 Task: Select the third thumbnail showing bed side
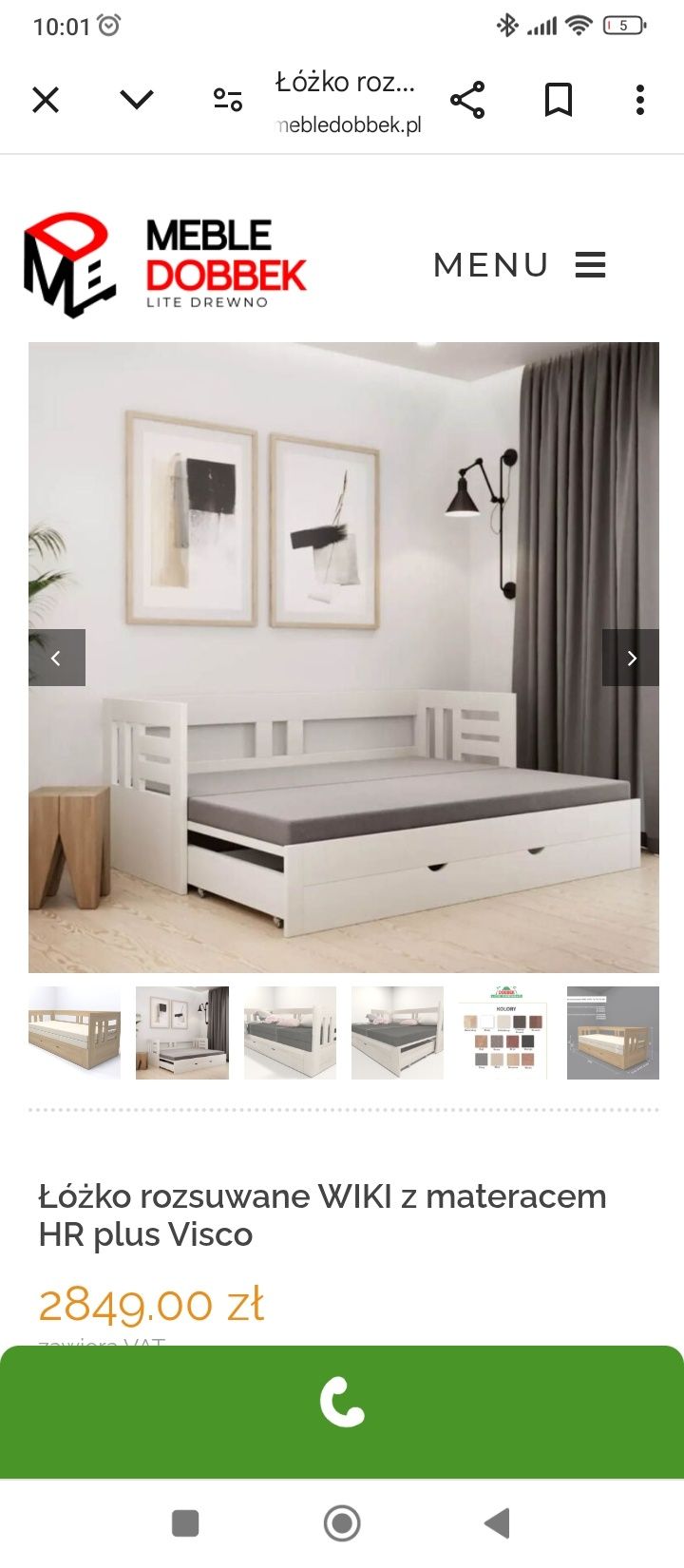[x=290, y=1033]
